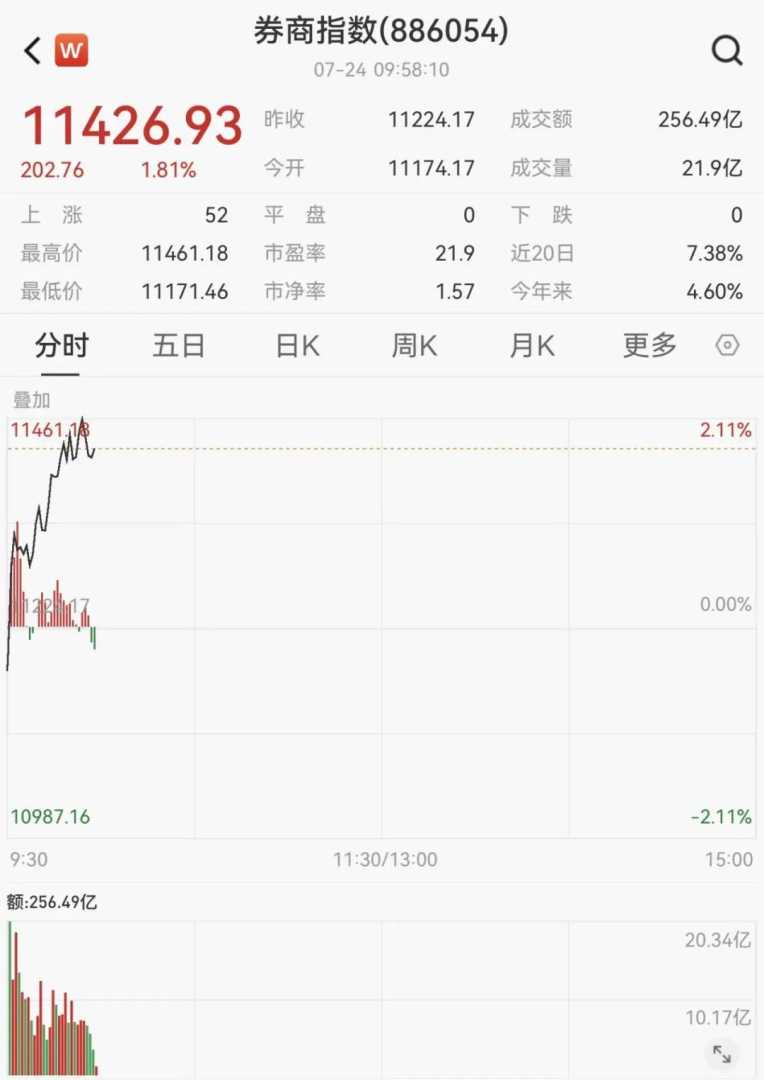Show the 周K chart tab
Image resolution: width=764 pixels, height=1080 pixels.
point(414,346)
